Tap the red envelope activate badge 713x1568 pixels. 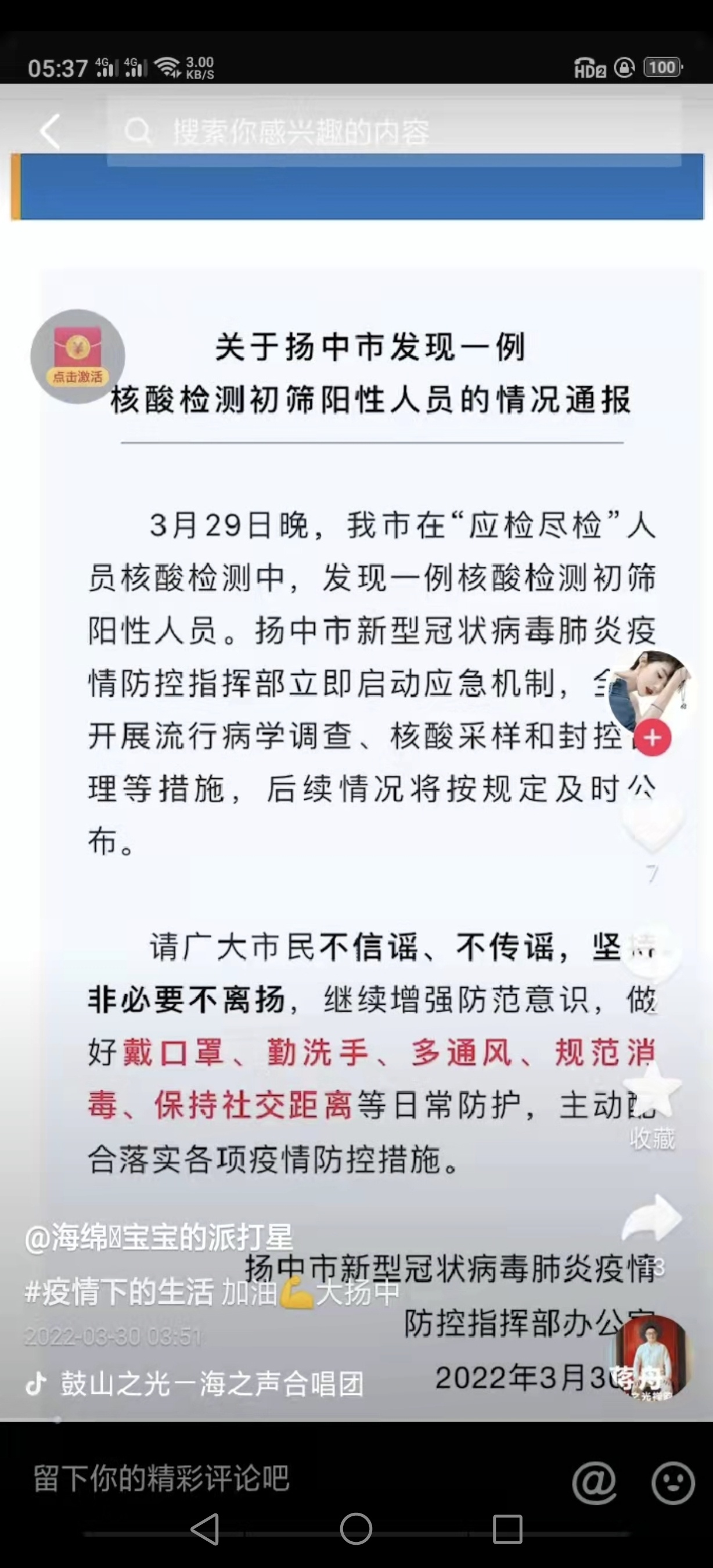[78, 357]
